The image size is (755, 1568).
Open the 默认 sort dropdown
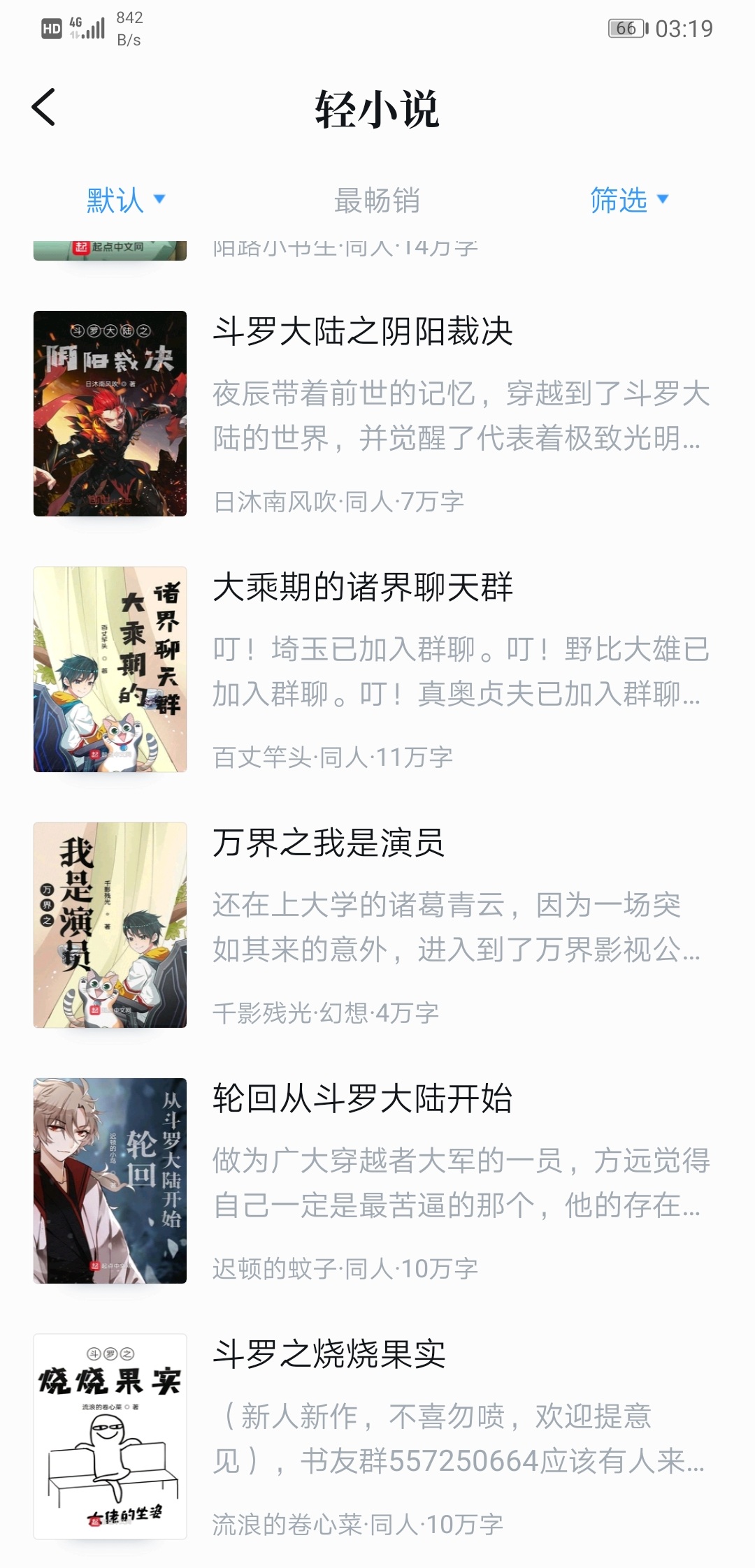(126, 201)
